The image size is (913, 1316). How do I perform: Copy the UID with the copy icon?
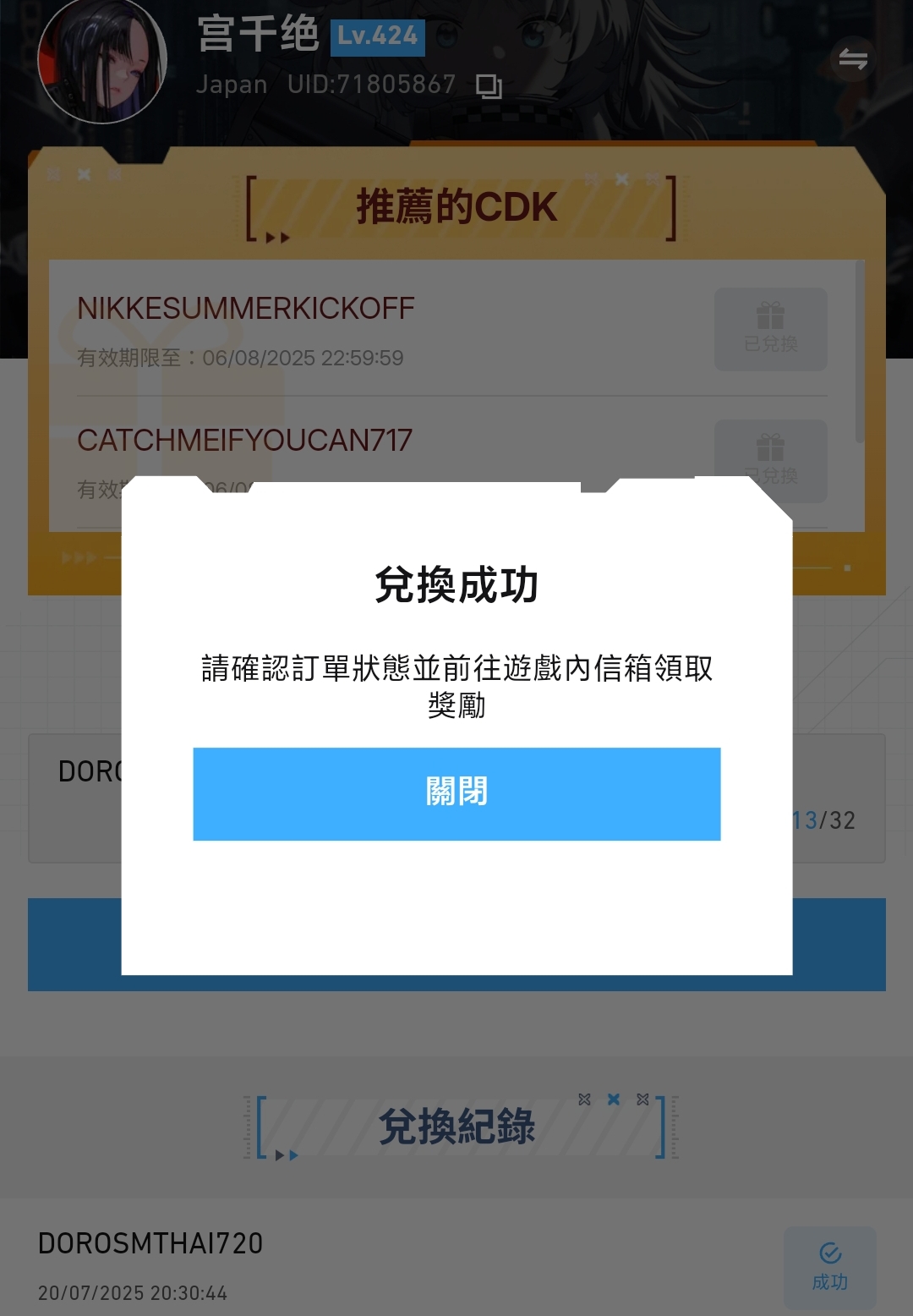489,85
